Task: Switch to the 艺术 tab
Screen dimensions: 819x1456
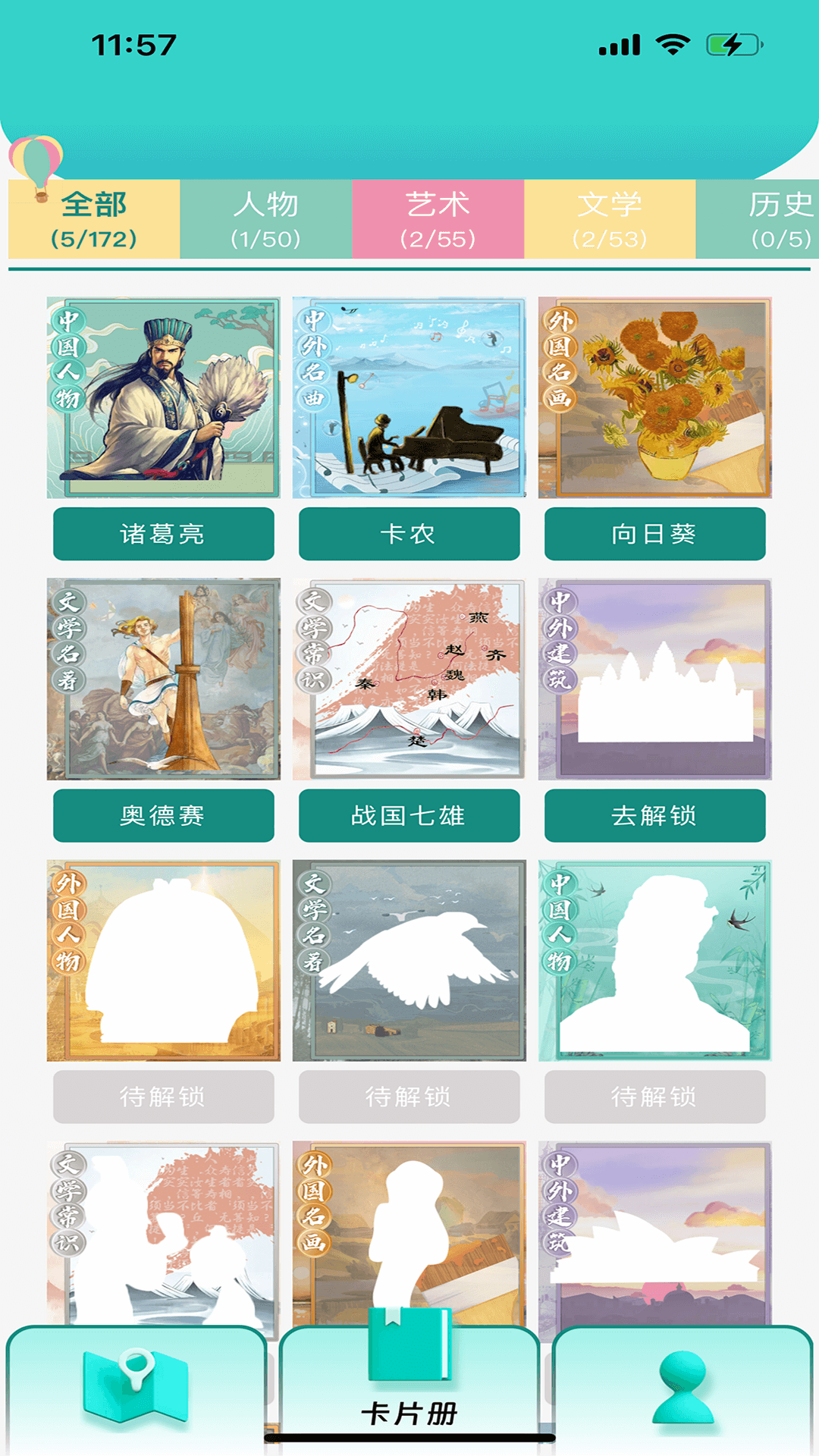Action: click(x=438, y=220)
